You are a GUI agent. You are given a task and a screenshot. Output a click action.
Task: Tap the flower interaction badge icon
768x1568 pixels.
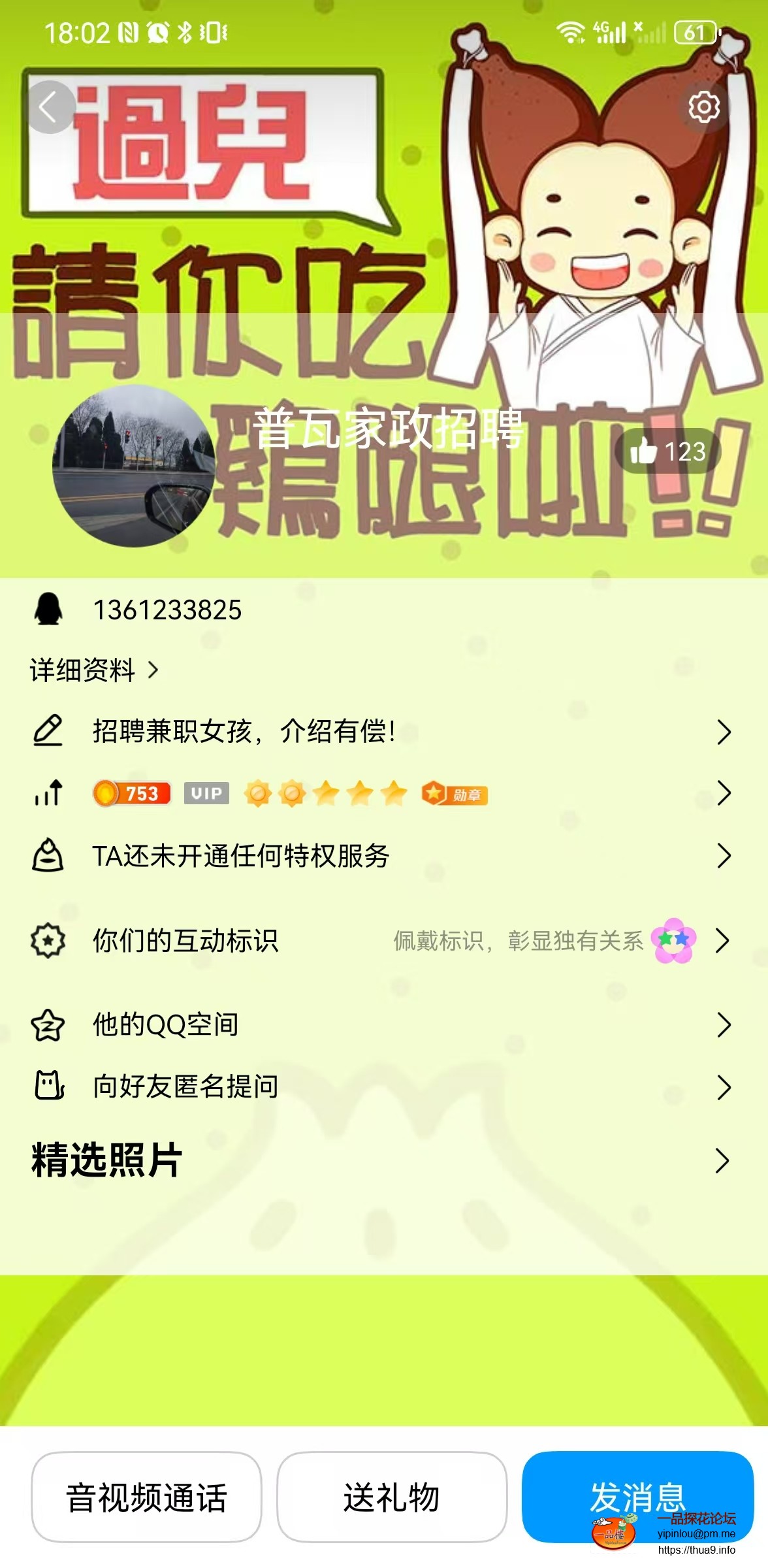click(673, 941)
